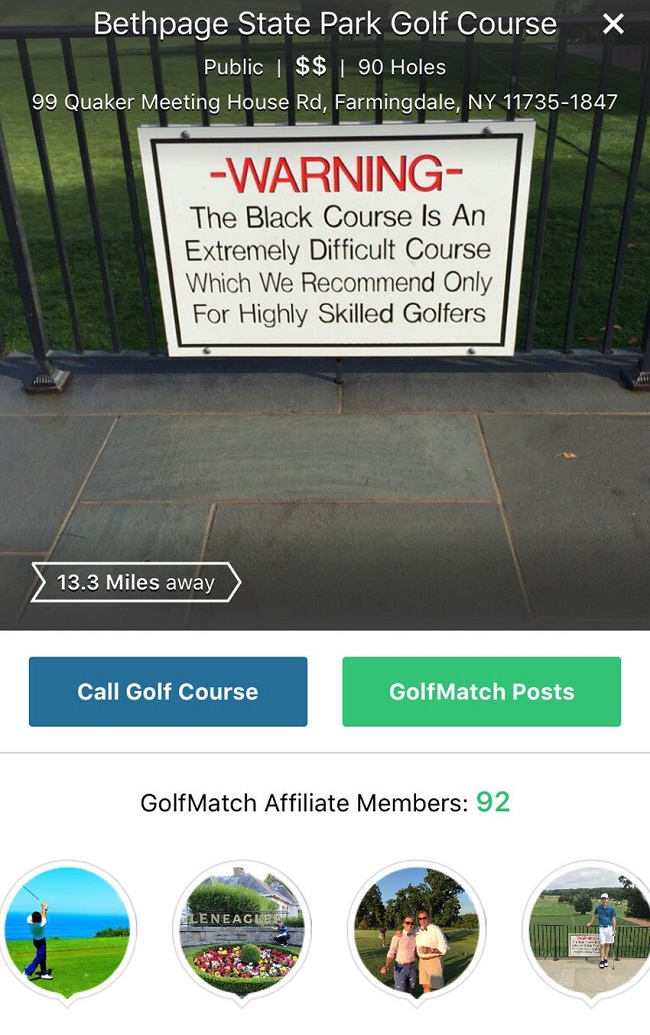Viewport: 650px width, 1035px height.
Task: Open the member avatar with two men posing
Action: pos(417,931)
